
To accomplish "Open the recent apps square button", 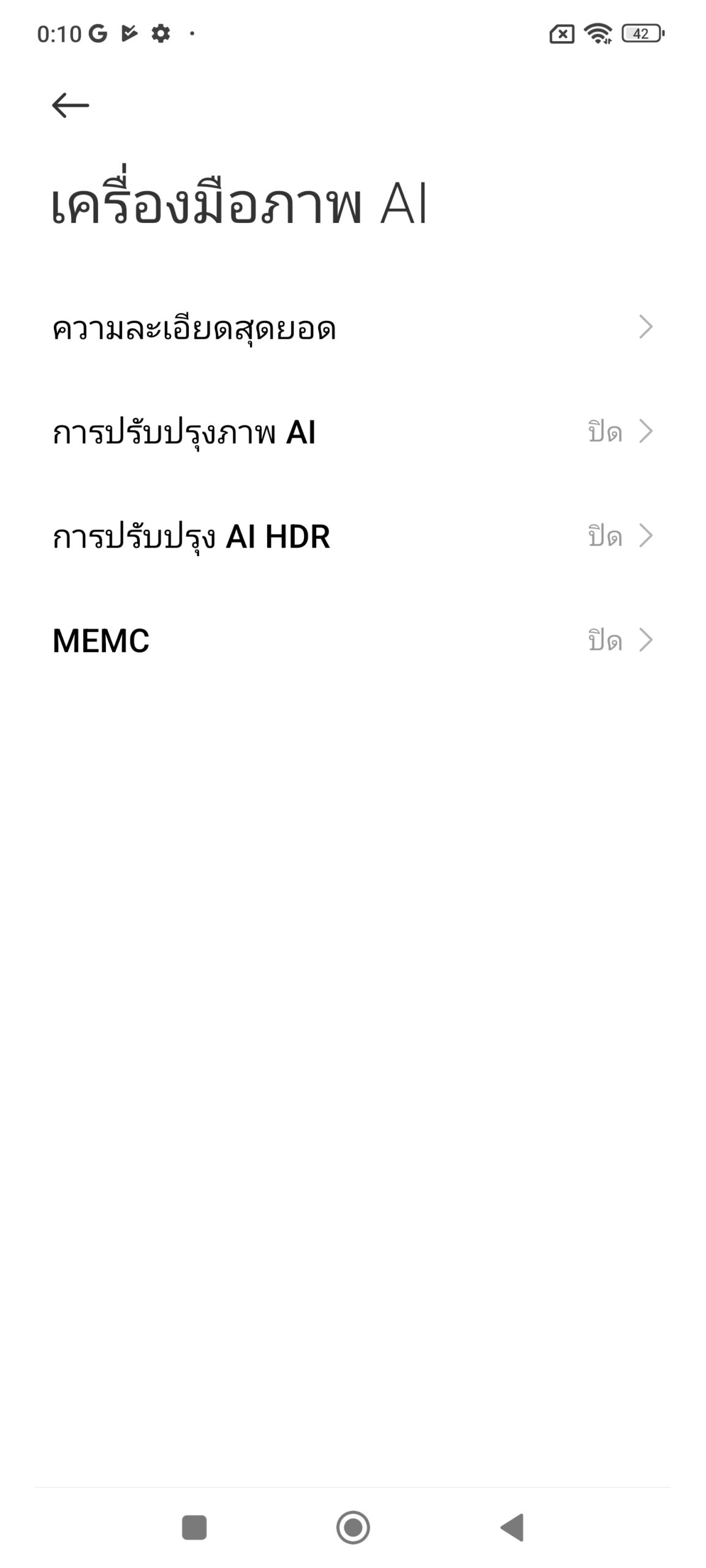I will click(194, 1527).
